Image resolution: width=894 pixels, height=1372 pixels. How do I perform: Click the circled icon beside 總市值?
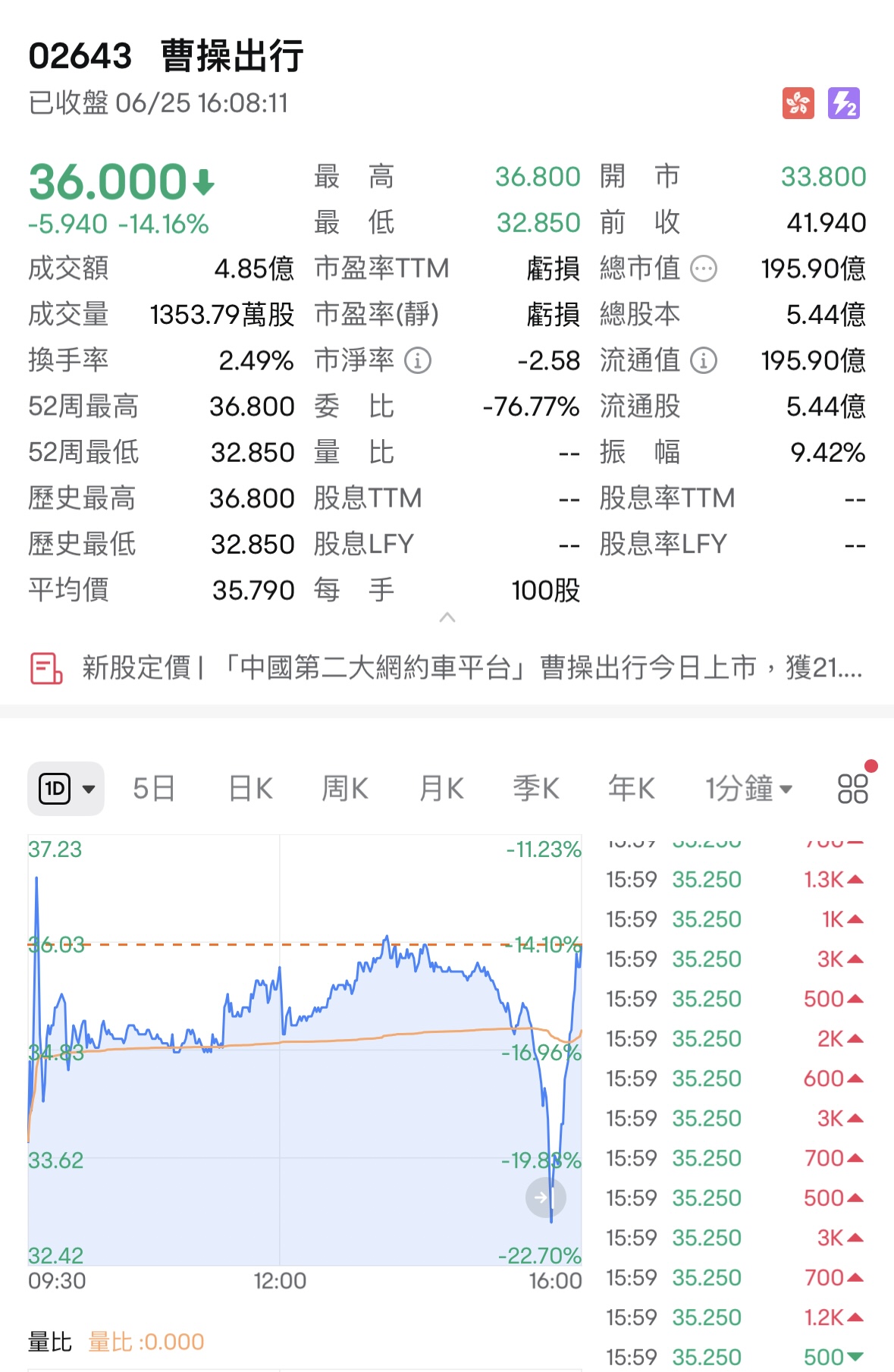(x=704, y=268)
